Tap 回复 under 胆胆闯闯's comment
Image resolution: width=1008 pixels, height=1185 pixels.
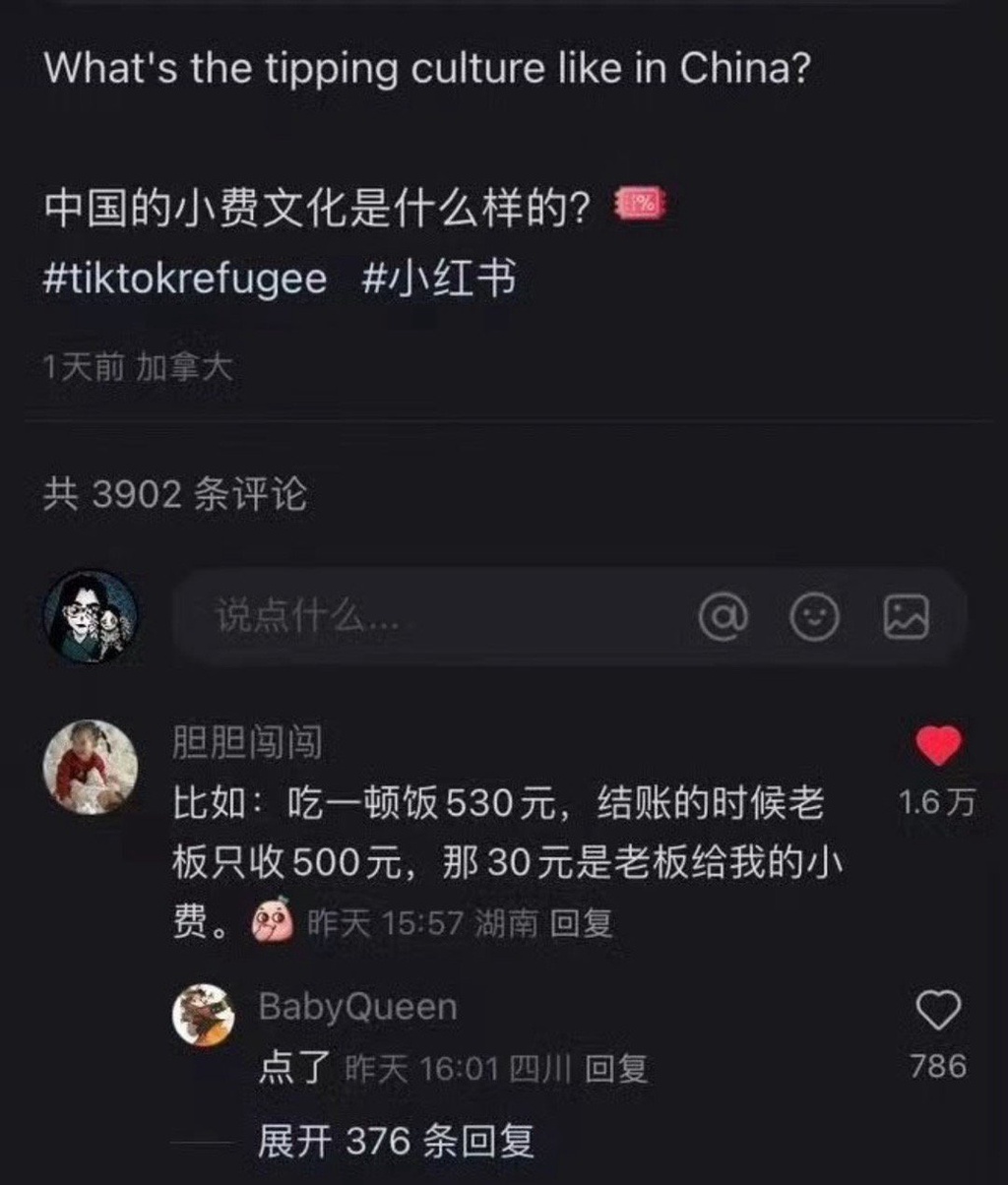(x=581, y=923)
